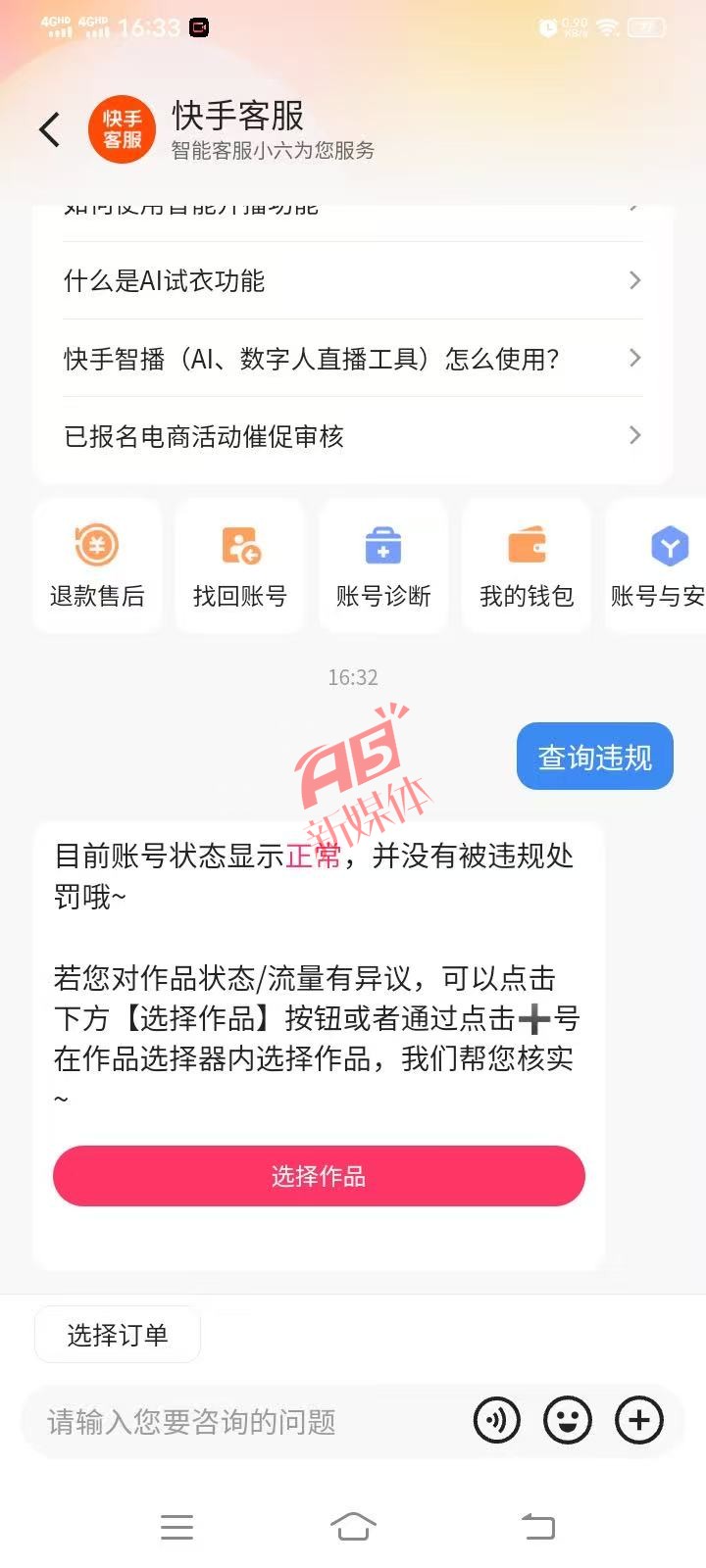Tap the system back button

coord(537,1527)
